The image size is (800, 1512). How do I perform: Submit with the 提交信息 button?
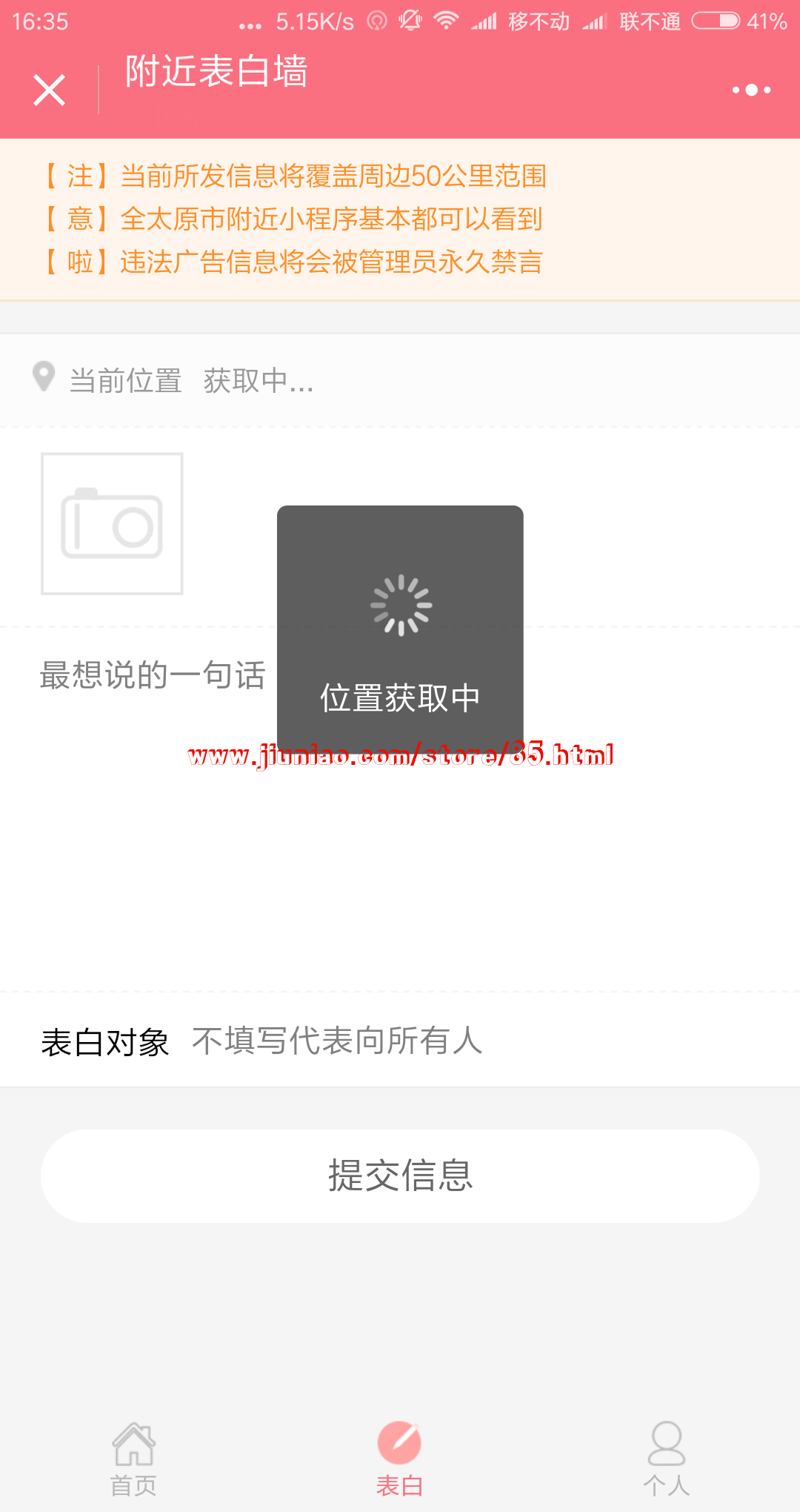(x=400, y=1176)
